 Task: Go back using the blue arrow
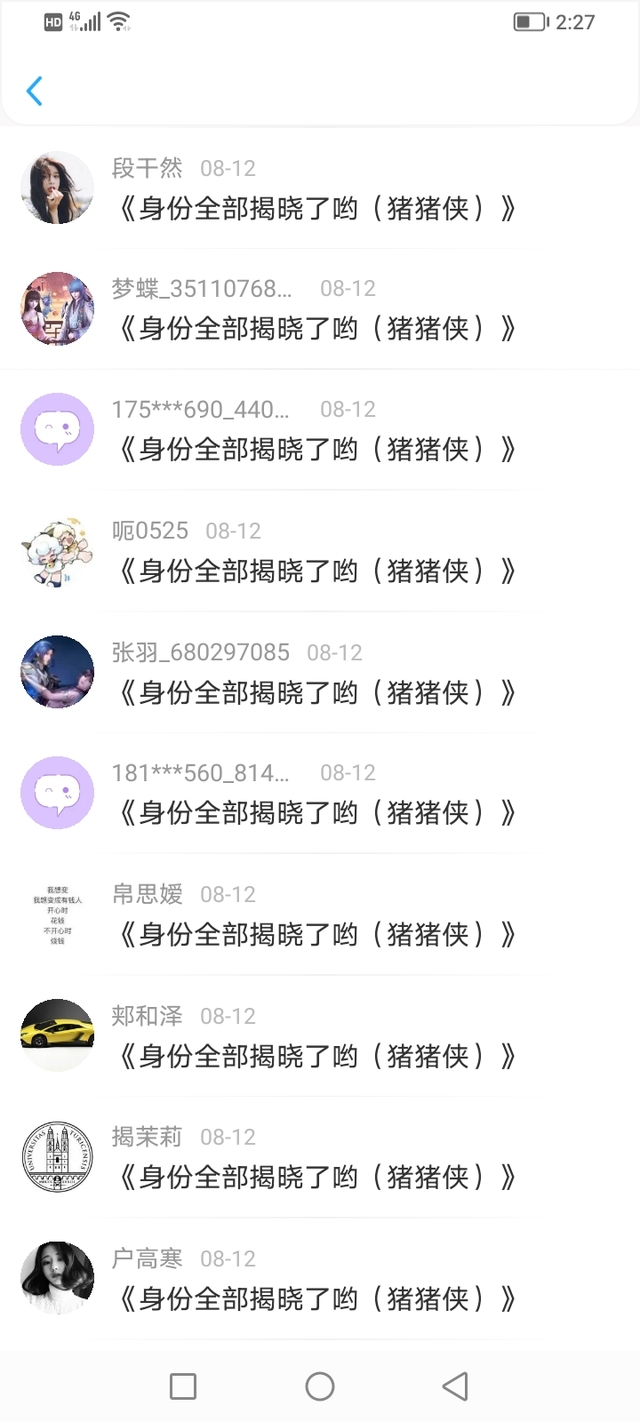[x=34, y=91]
